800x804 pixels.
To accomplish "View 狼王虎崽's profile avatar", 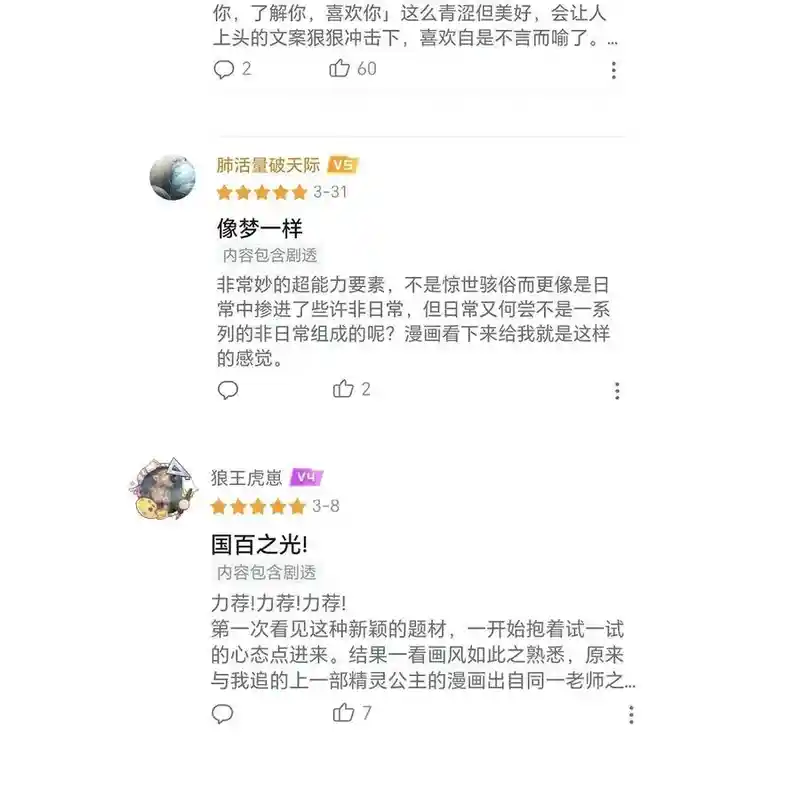I will tap(160, 489).
